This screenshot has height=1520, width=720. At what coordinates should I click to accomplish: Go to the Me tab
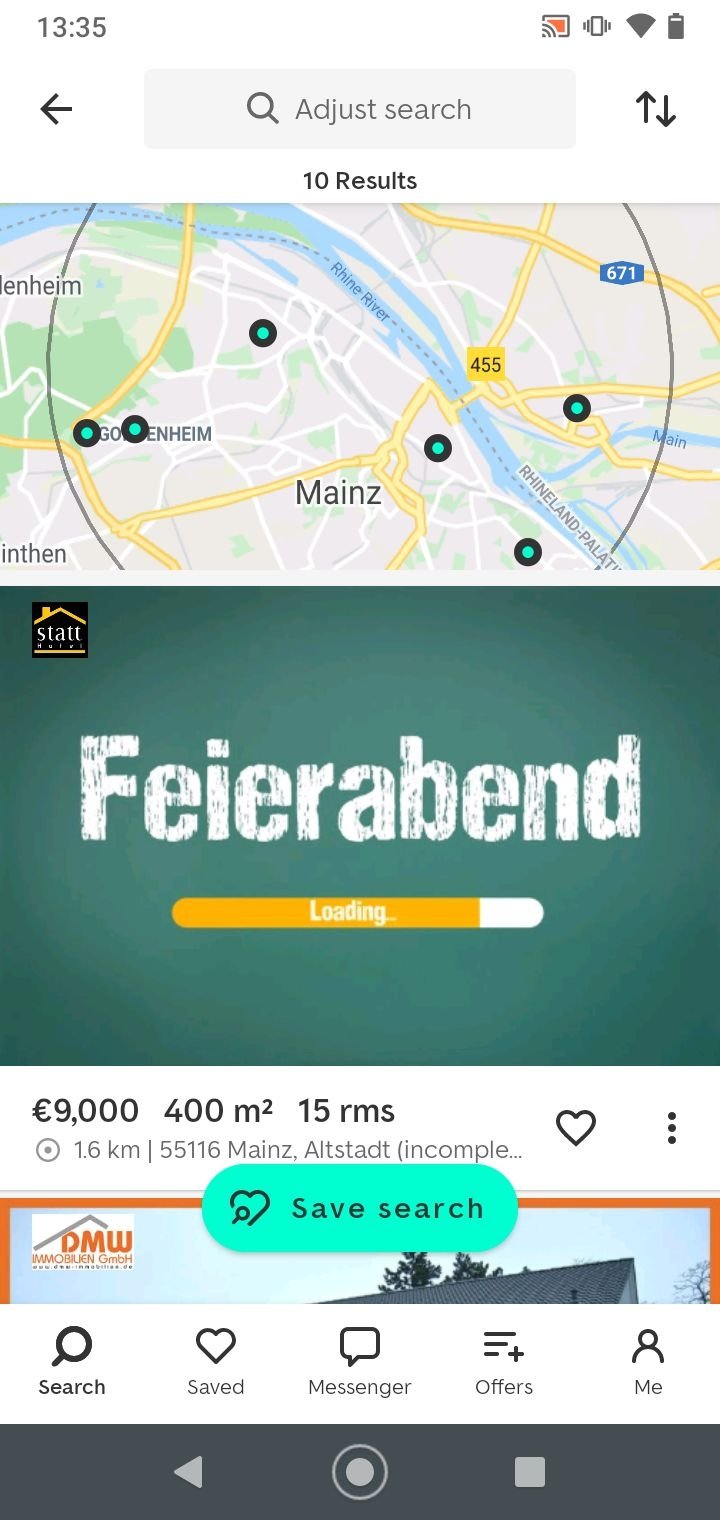tap(648, 1362)
